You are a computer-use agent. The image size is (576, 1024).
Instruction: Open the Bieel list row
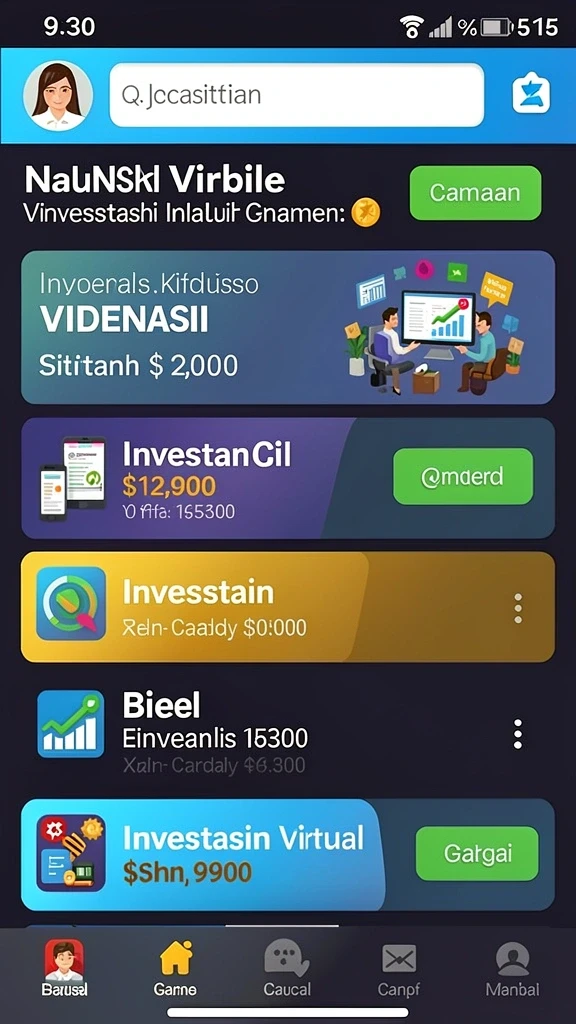[288, 733]
